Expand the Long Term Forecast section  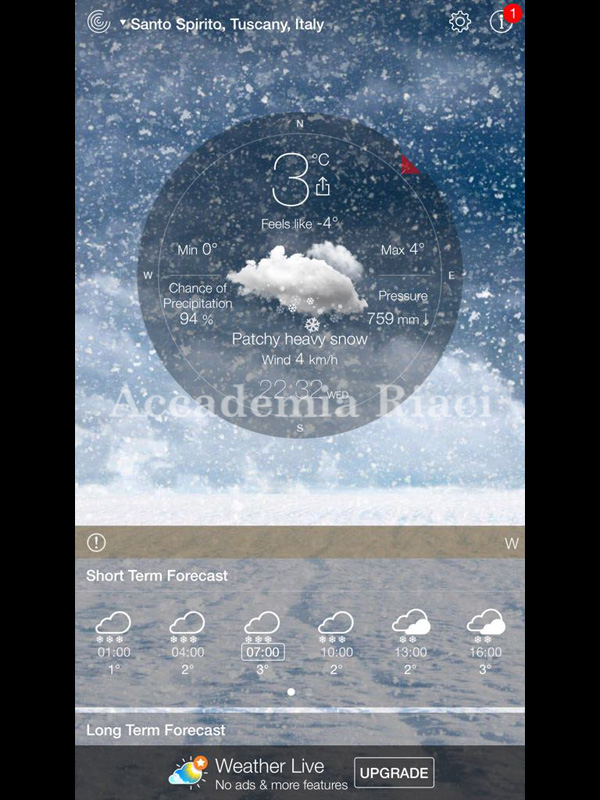(156, 730)
